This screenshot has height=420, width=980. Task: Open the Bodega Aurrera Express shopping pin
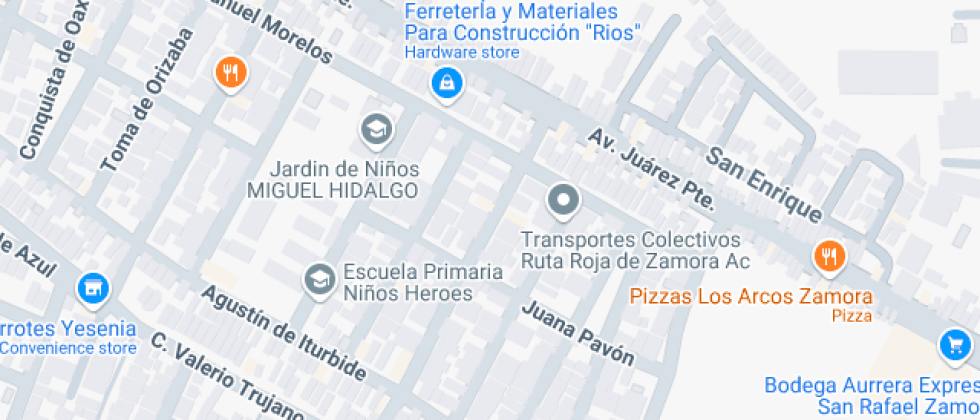(x=955, y=346)
